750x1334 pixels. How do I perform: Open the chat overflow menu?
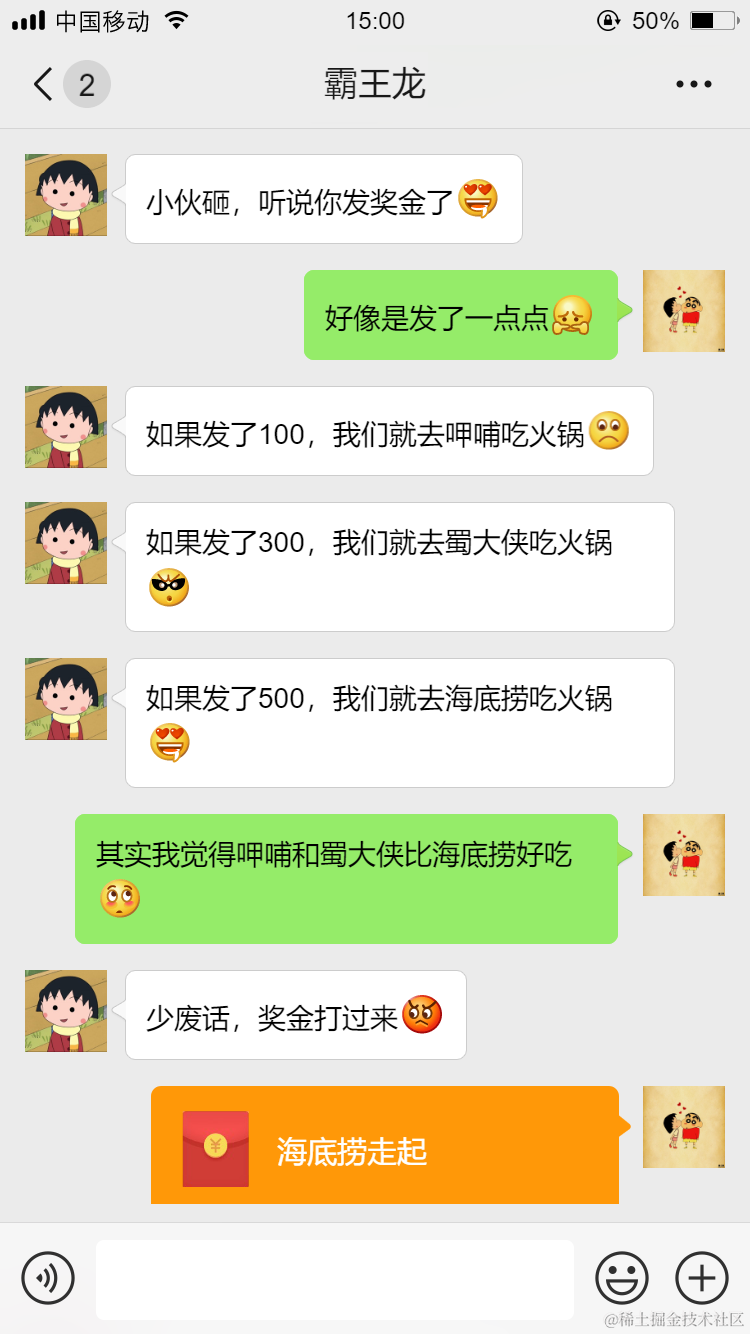coord(693,85)
